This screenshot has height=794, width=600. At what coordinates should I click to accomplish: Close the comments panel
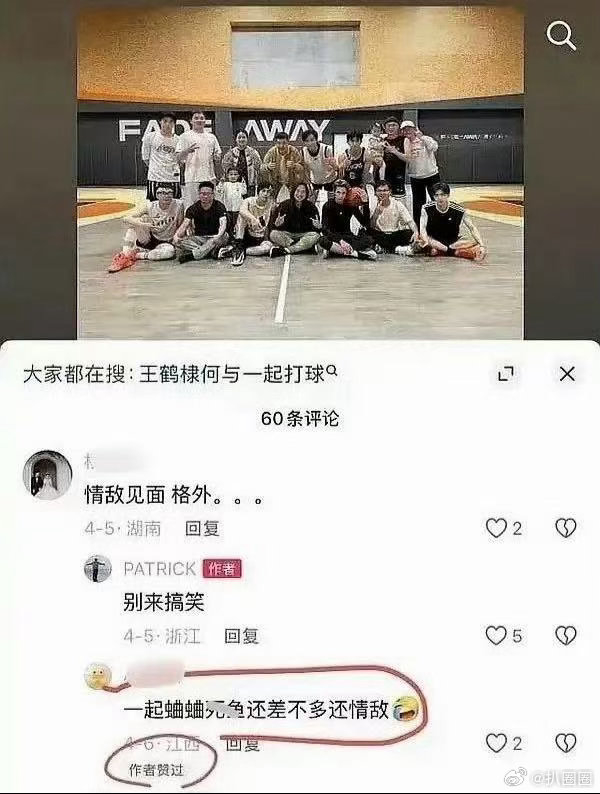(x=567, y=374)
